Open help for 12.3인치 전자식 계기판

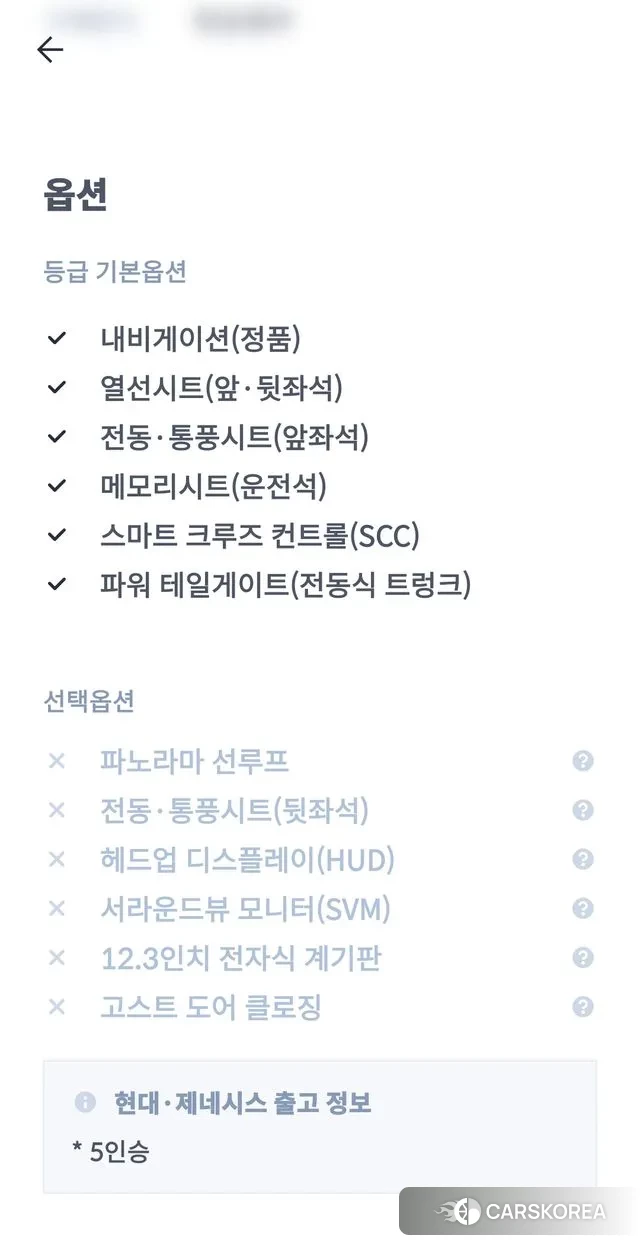pyautogui.click(x=583, y=958)
